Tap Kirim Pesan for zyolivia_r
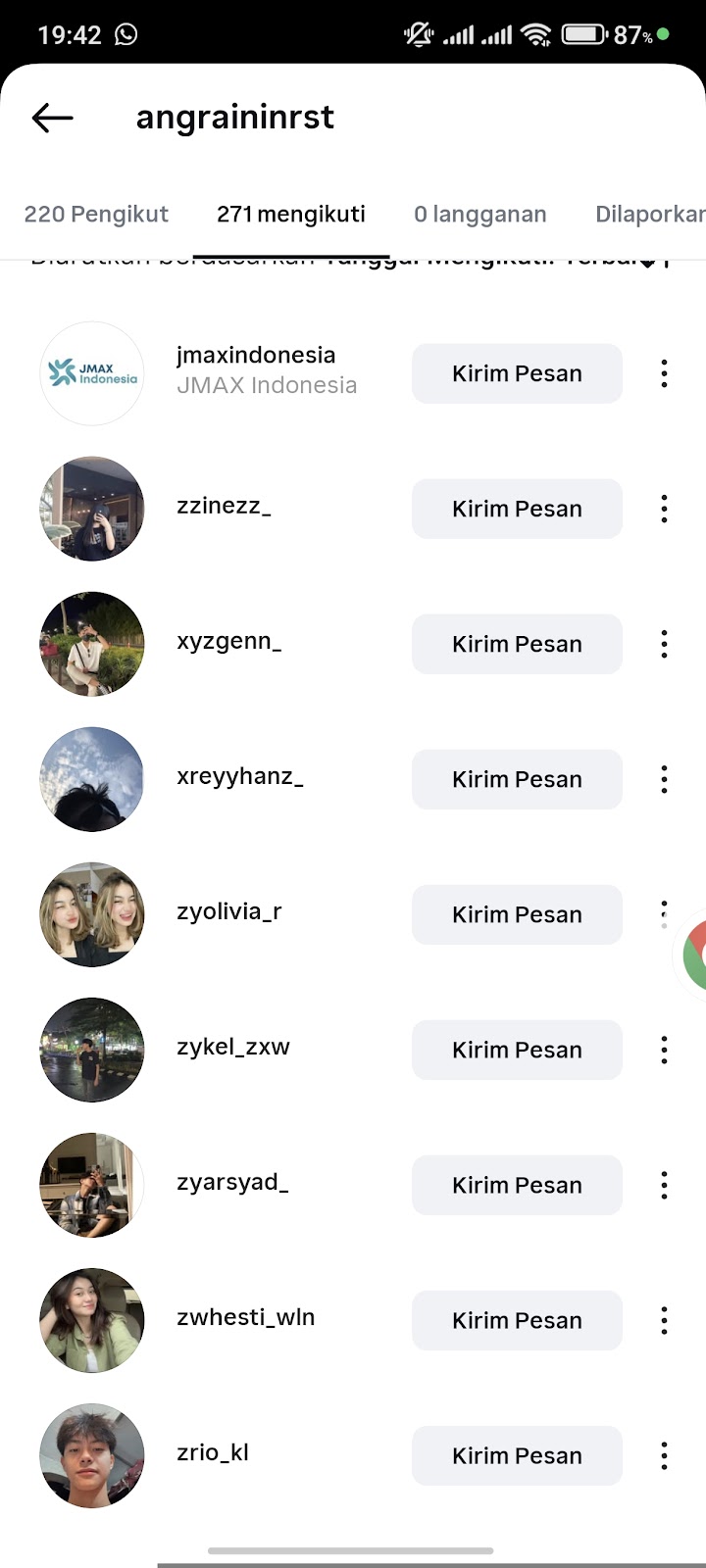 [x=517, y=914]
